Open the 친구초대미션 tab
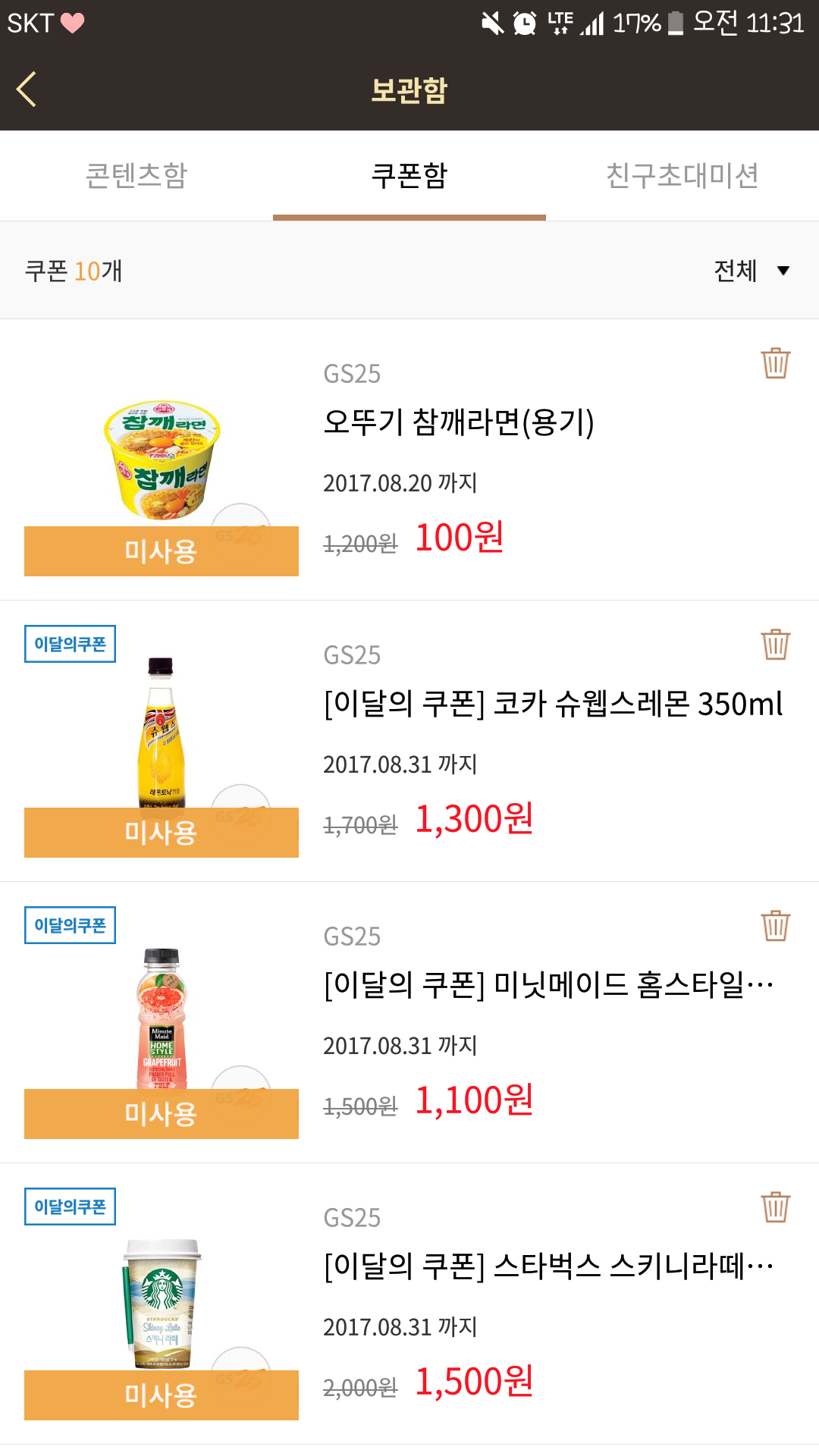Screen dimensions: 819x1456 (682, 176)
